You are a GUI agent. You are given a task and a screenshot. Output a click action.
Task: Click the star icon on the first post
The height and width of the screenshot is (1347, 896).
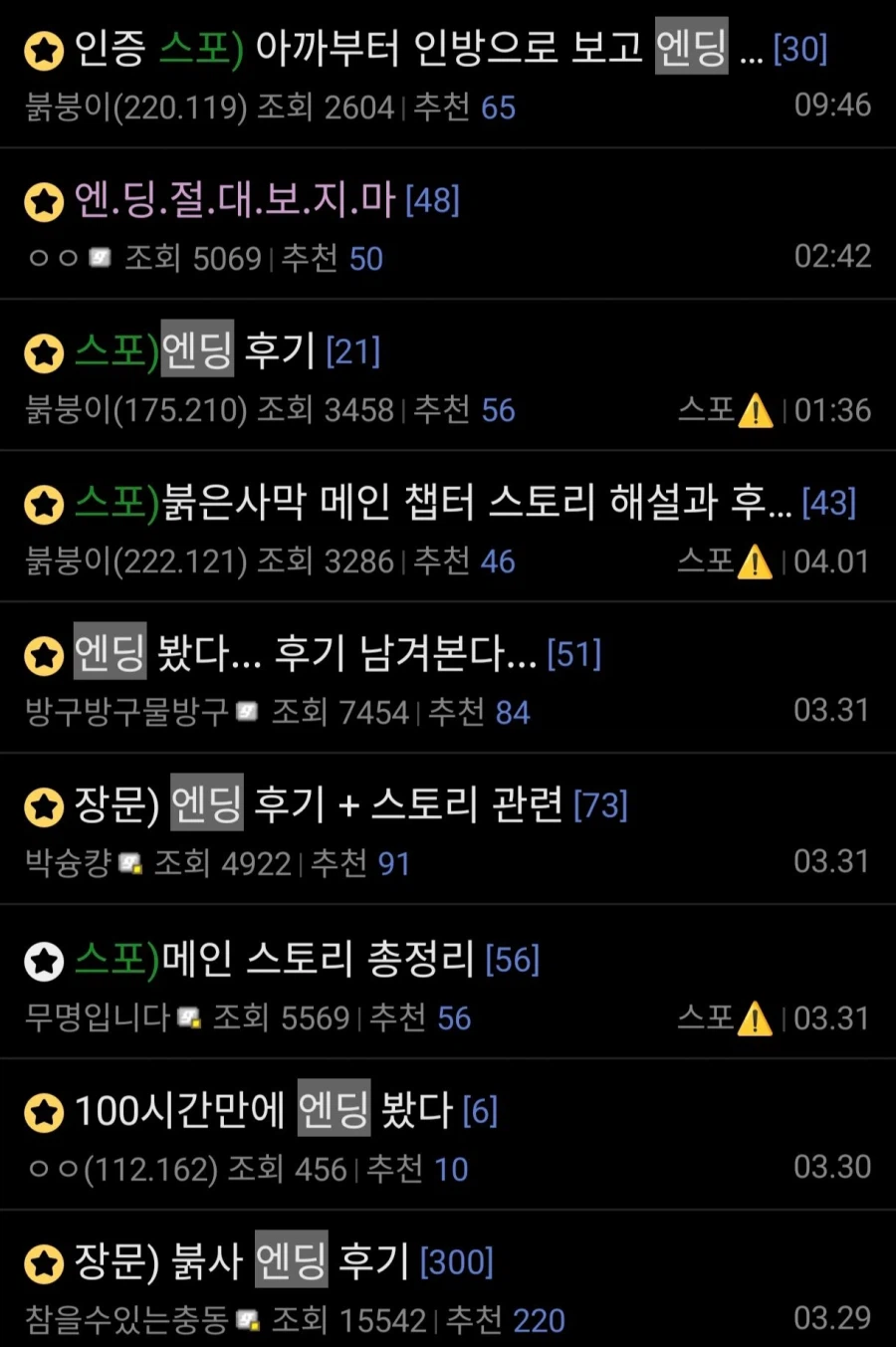coord(44,51)
